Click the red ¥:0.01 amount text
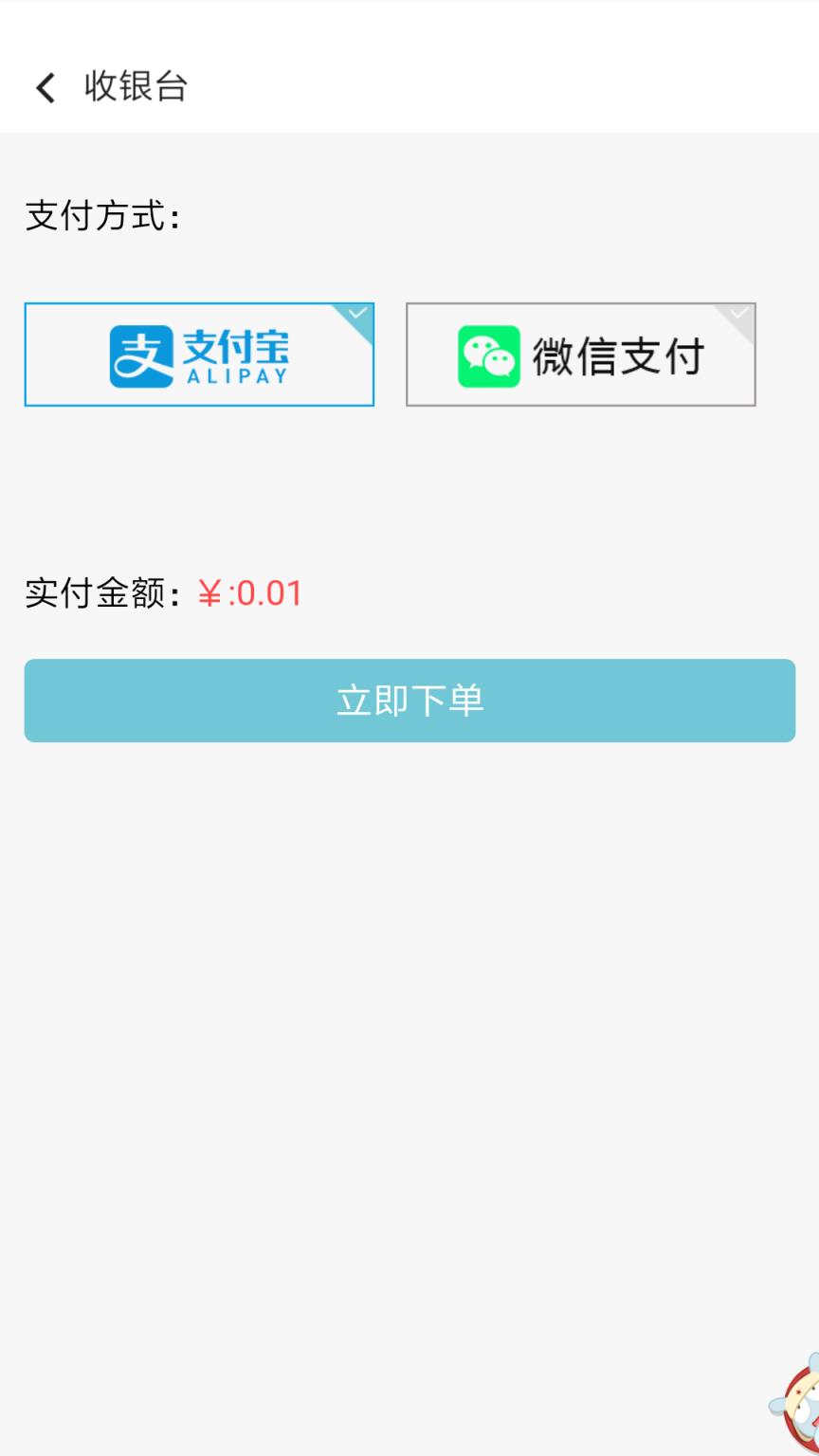This screenshot has width=819, height=1456. point(249,593)
